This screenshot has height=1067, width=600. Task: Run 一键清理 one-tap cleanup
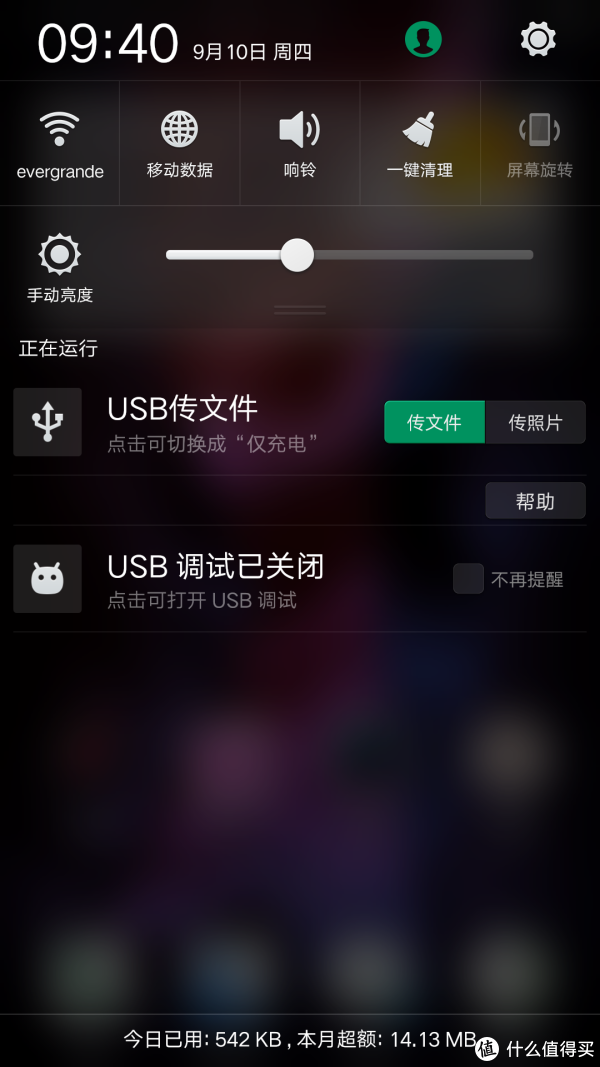tap(420, 144)
